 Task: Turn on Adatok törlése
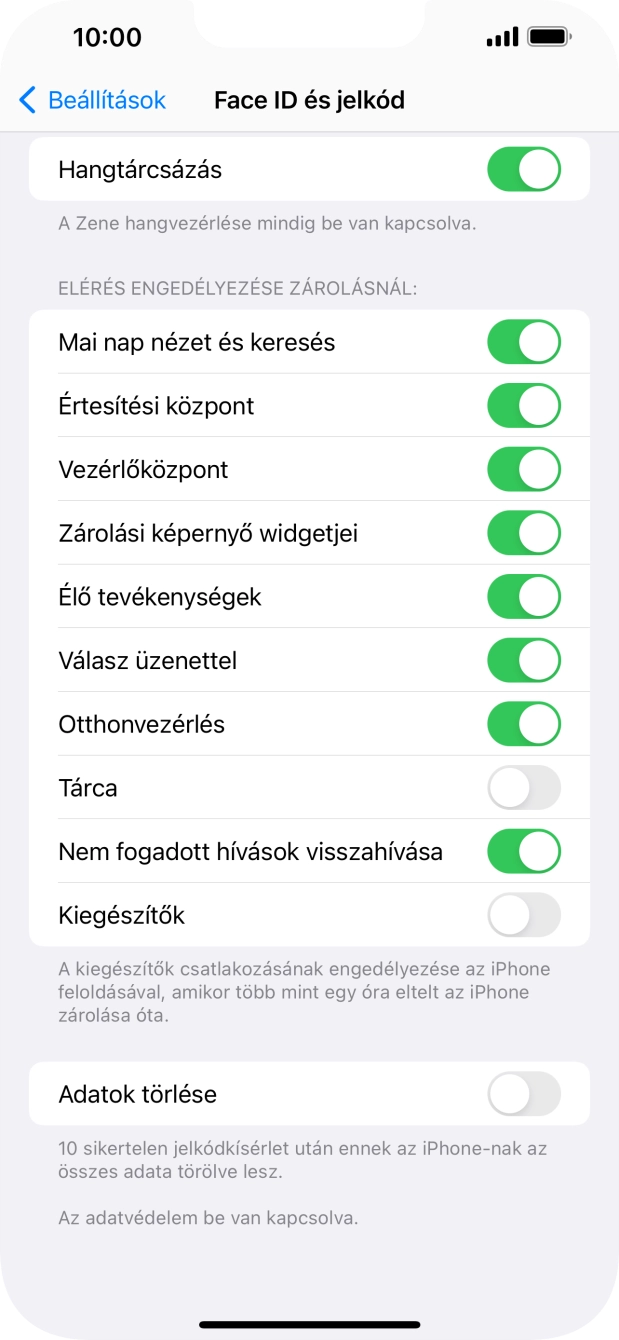[x=523, y=1094]
